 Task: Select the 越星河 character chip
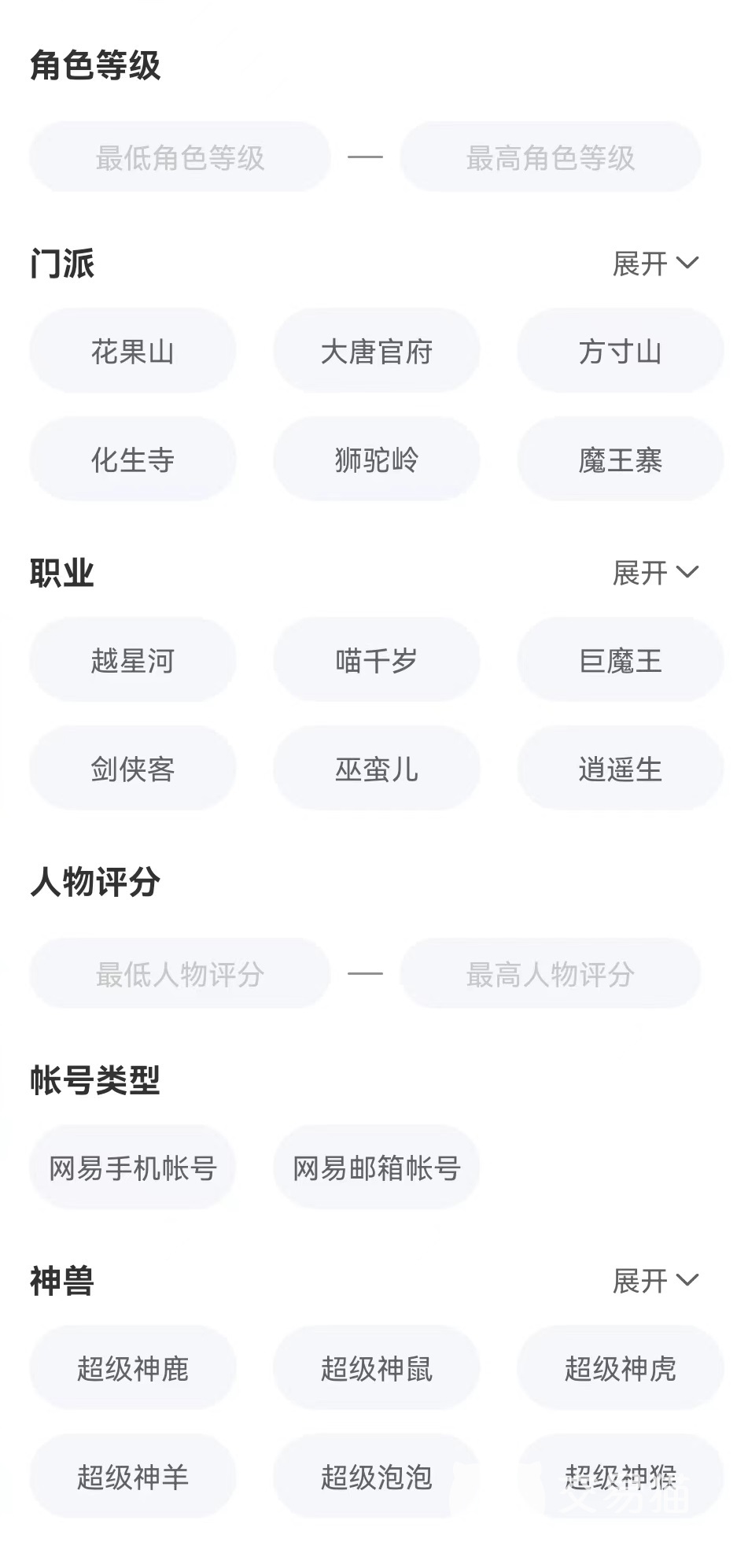132,660
